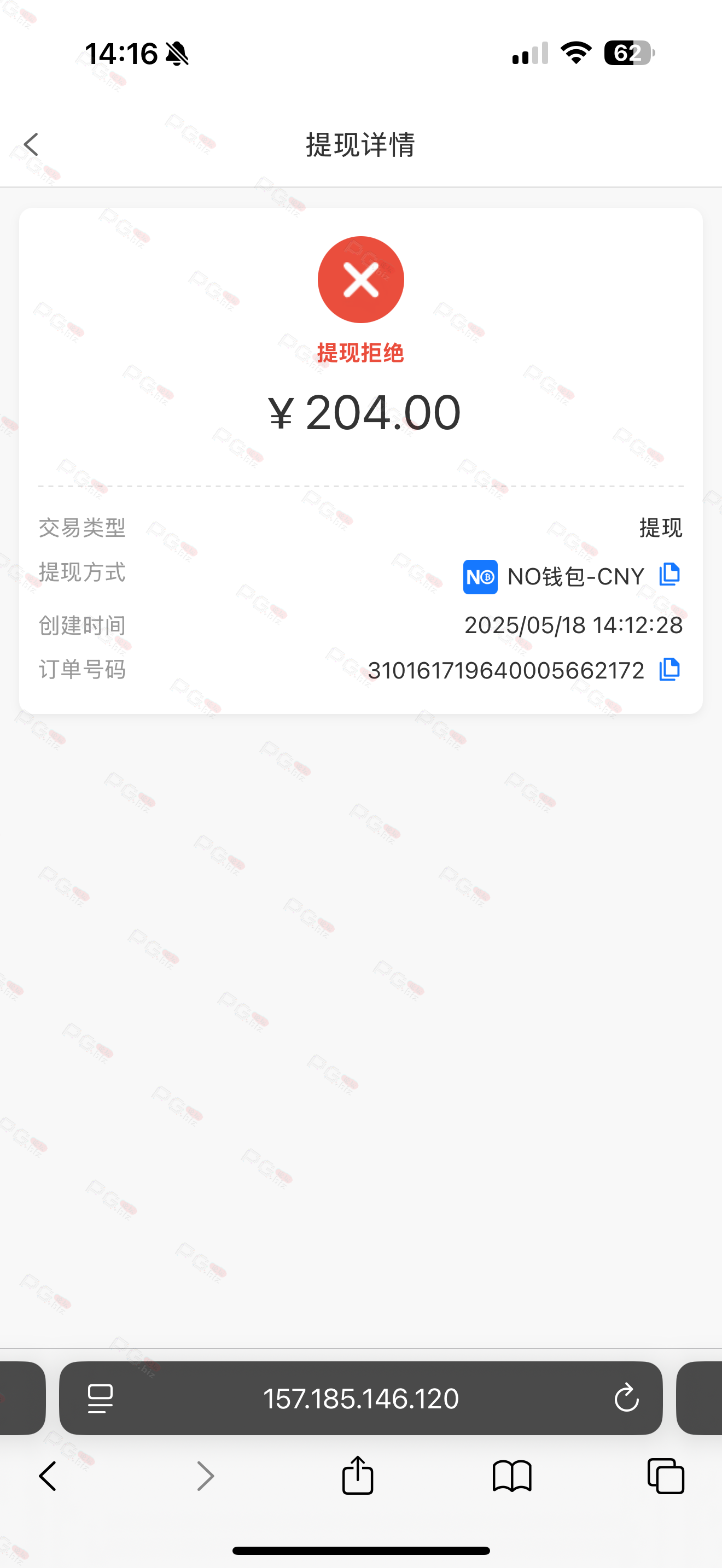Navigate back in the browser toolbar
This screenshot has height=1568, width=722.
[x=48, y=1476]
